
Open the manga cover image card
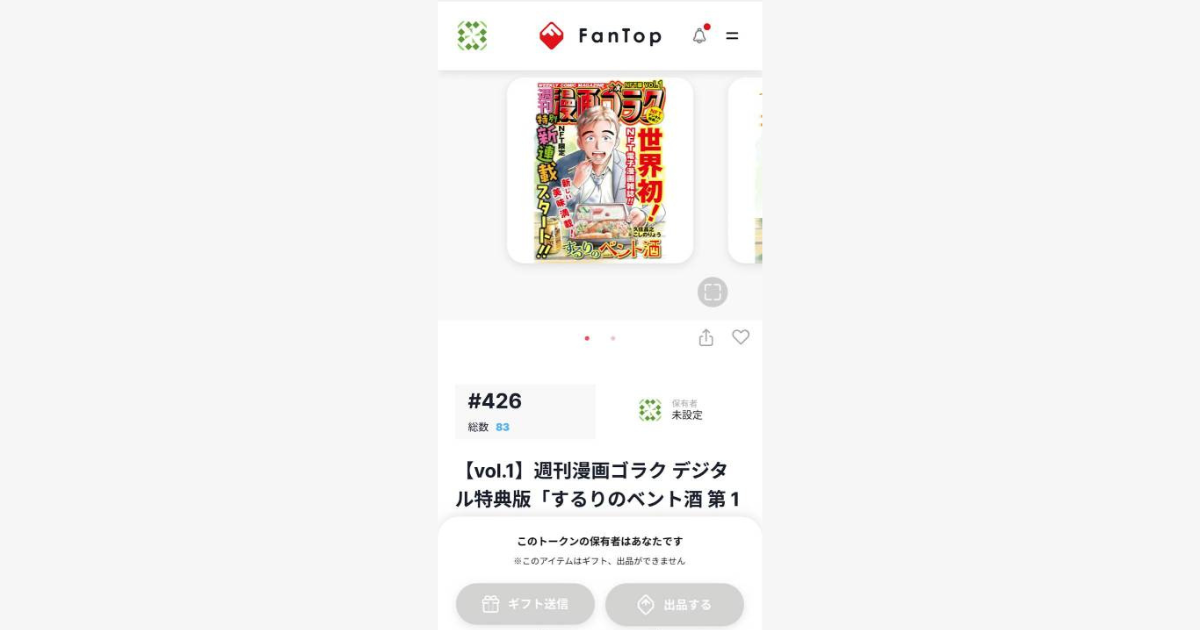coord(600,170)
